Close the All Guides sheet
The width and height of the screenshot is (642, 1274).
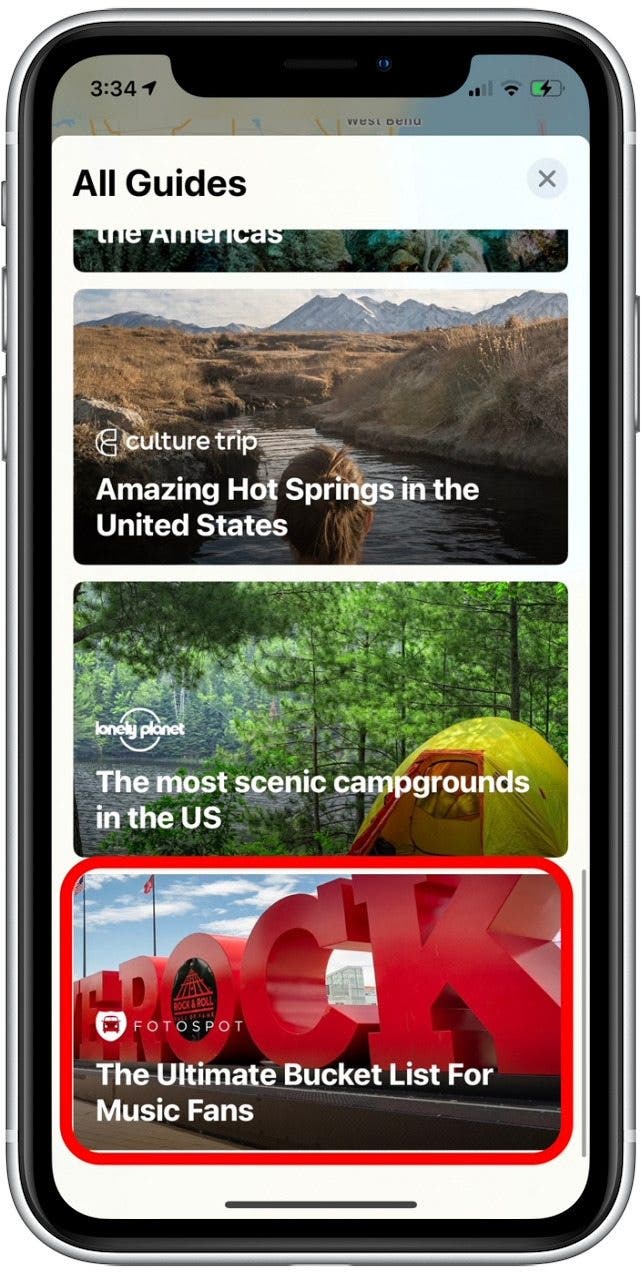pyautogui.click(x=546, y=180)
